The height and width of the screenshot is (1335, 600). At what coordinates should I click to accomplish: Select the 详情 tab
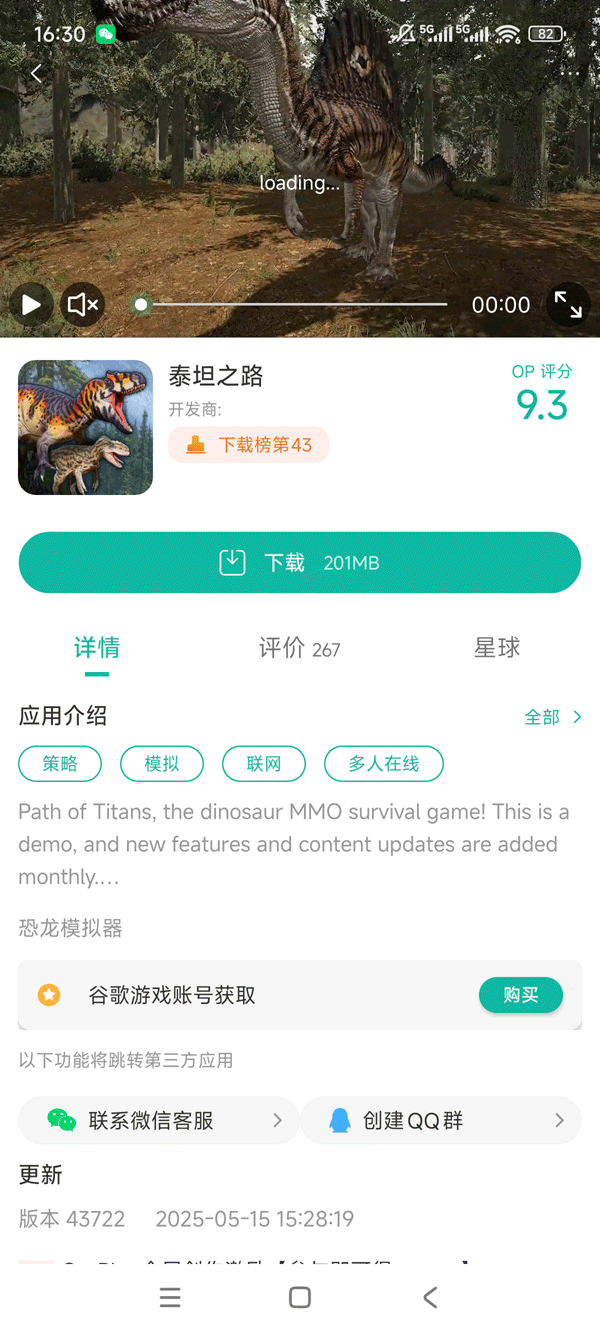pos(97,648)
